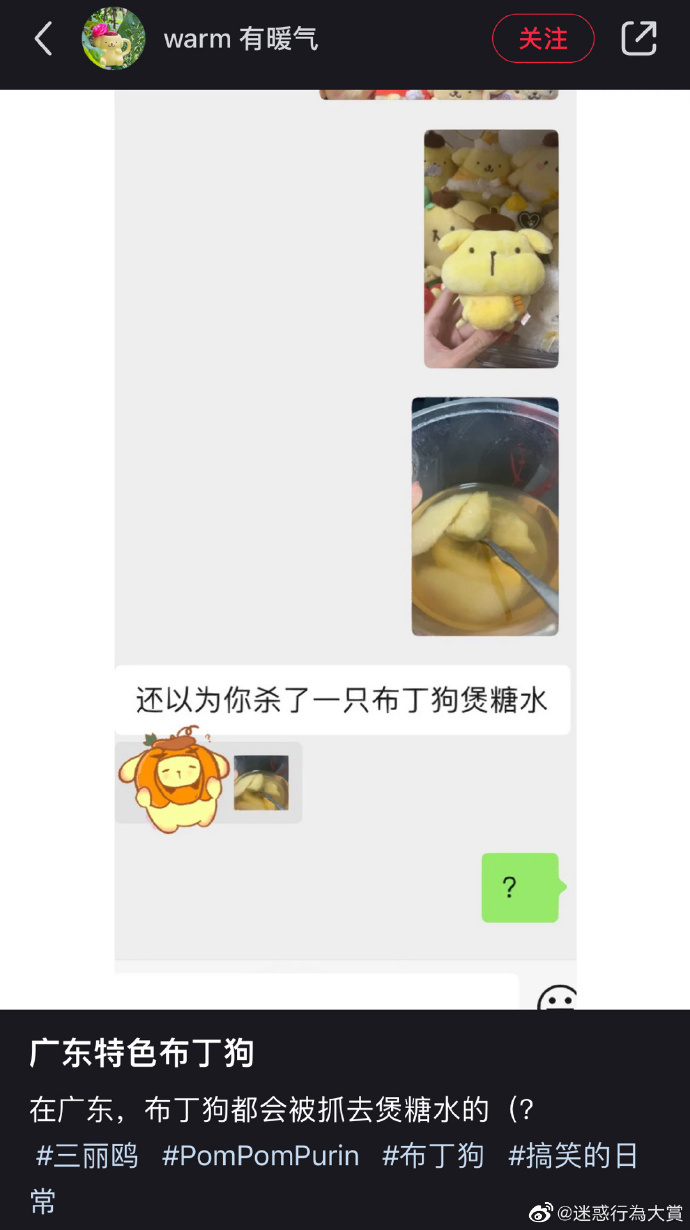Open the #布丁狗 hashtag
The image size is (690, 1230).
(434, 1156)
